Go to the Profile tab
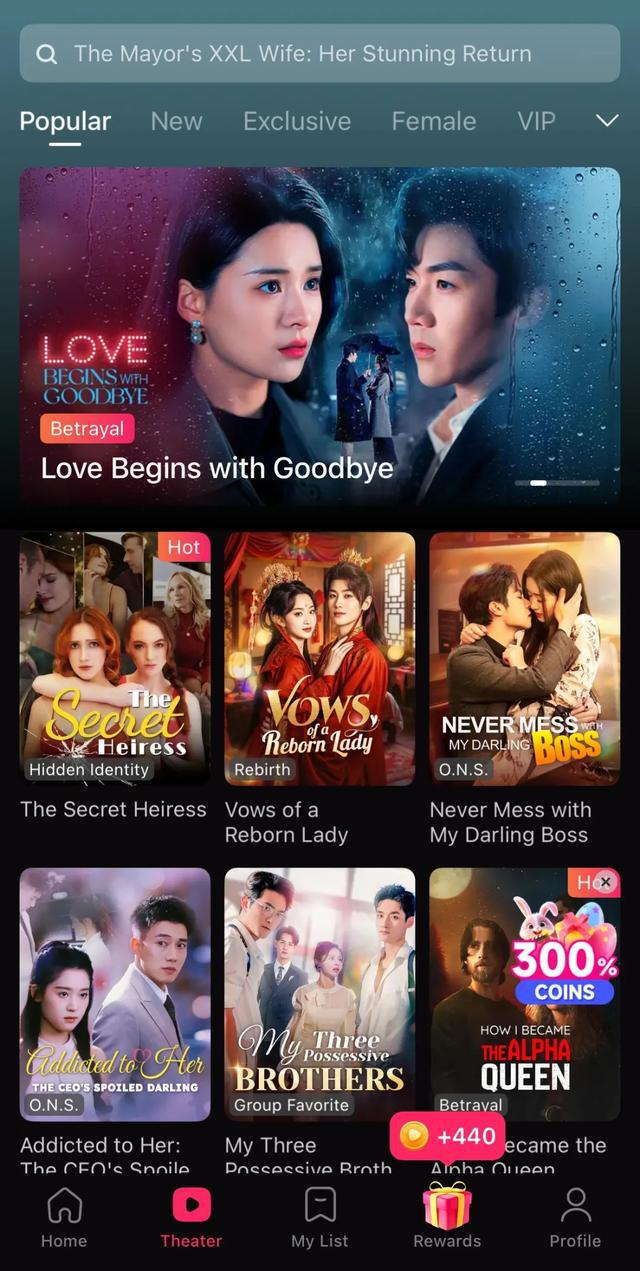Screen dimensions: 640x1271 pos(575,1217)
